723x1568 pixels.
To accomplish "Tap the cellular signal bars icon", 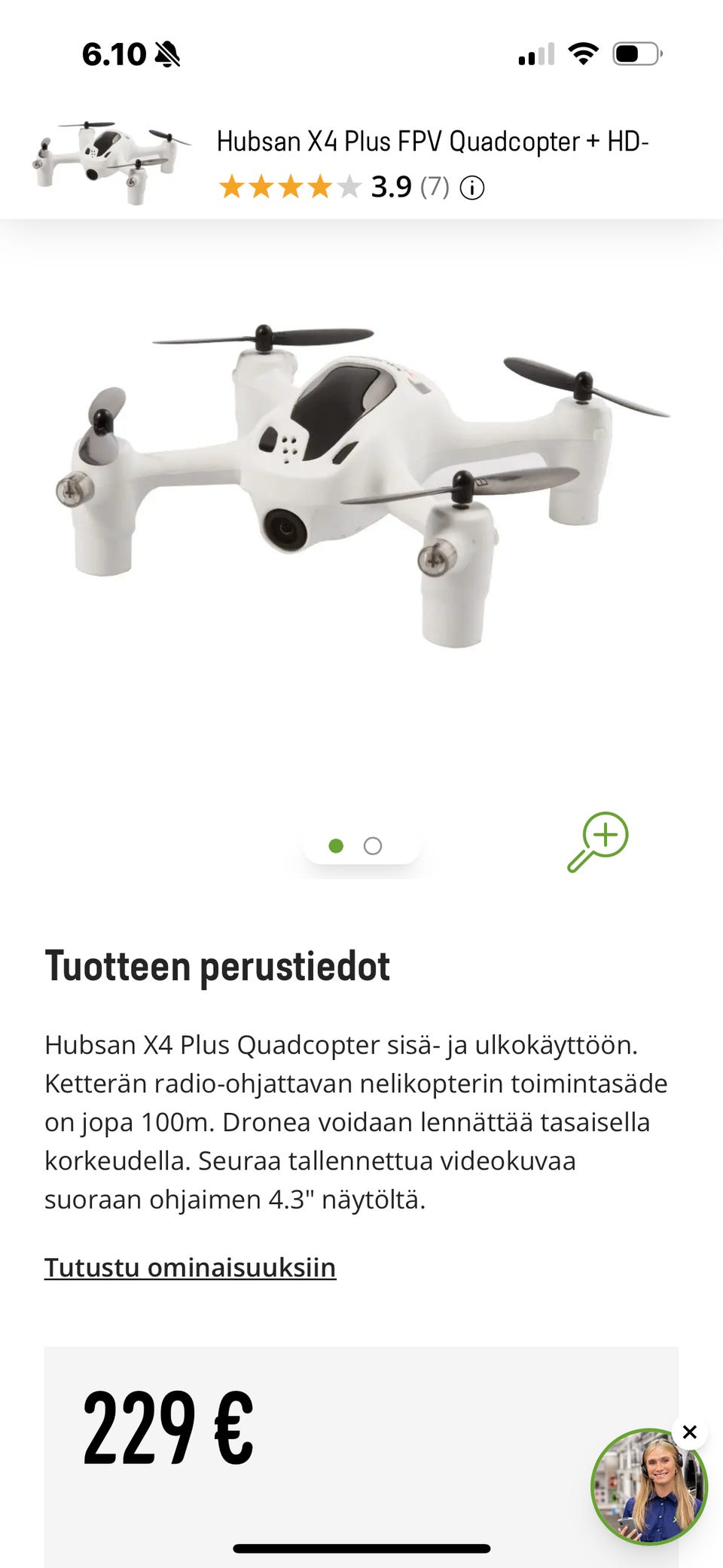I will point(535,53).
